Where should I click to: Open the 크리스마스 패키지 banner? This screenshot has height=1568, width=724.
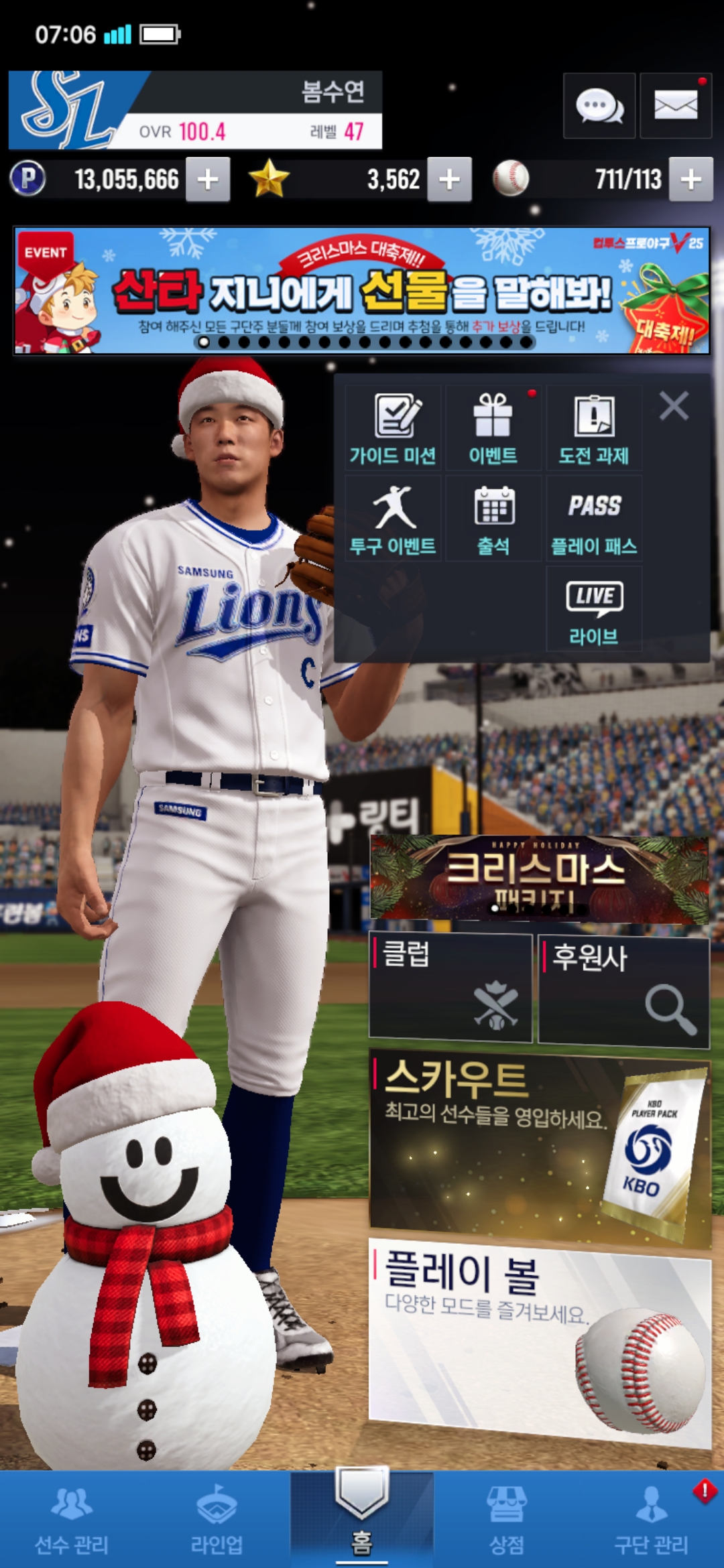click(539, 878)
